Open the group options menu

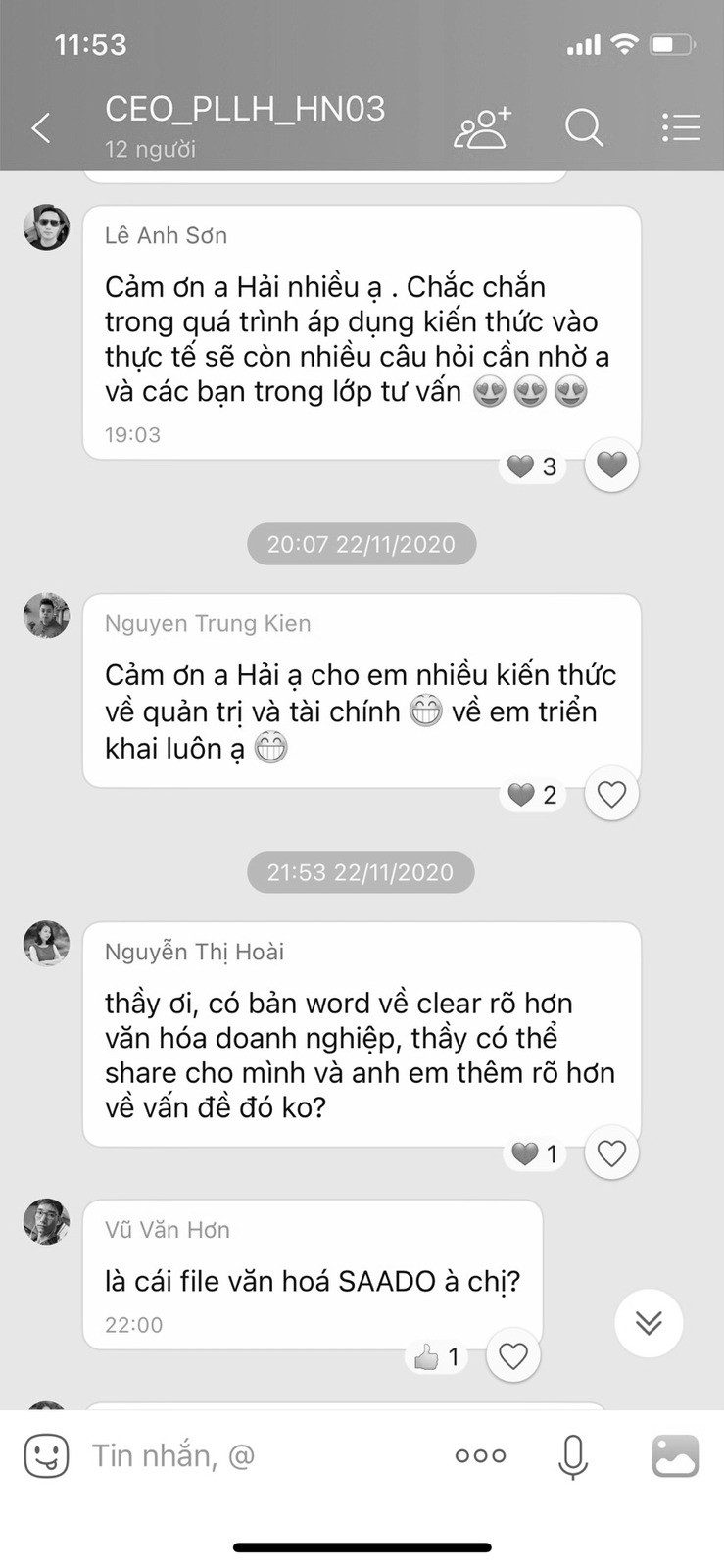pos(680,127)
